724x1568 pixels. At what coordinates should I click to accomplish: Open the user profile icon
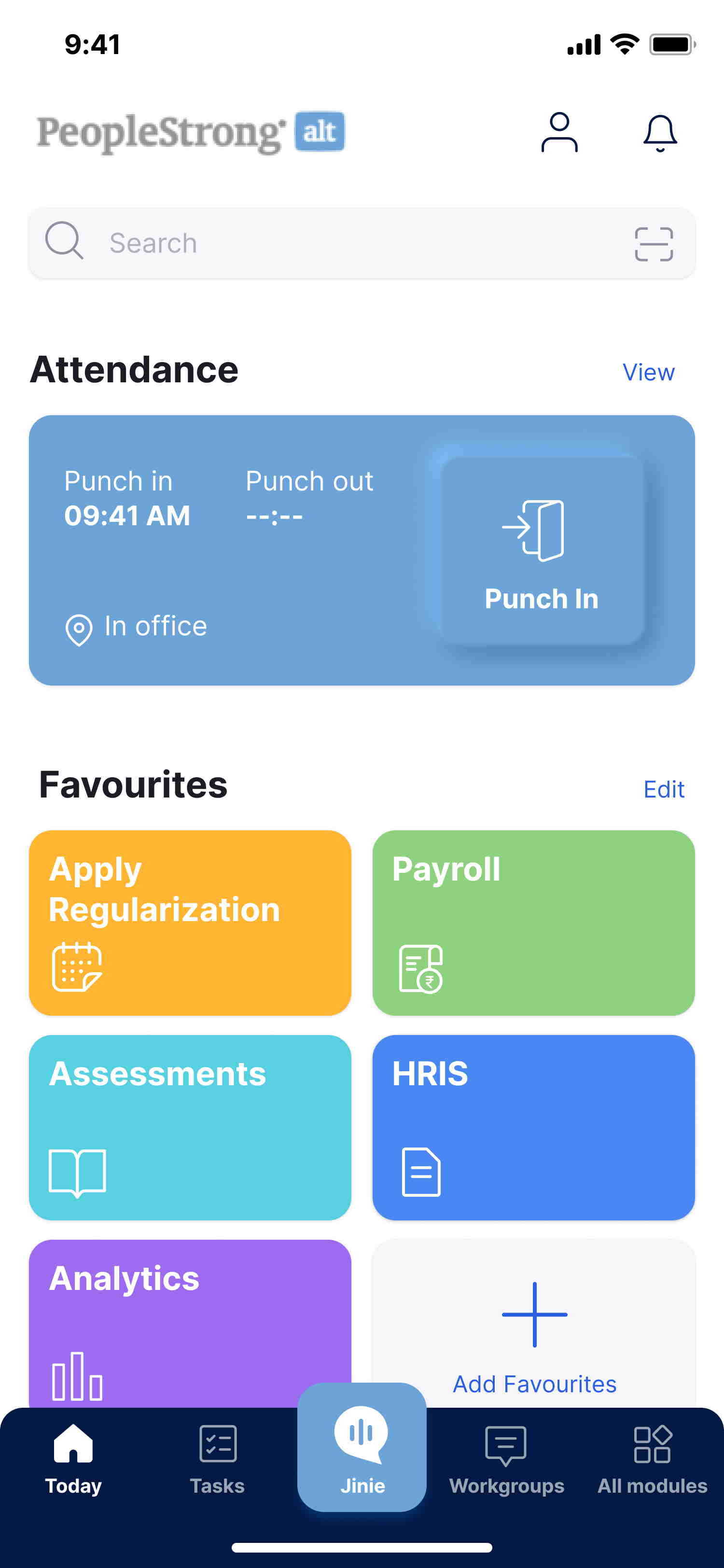pos(559,132)
